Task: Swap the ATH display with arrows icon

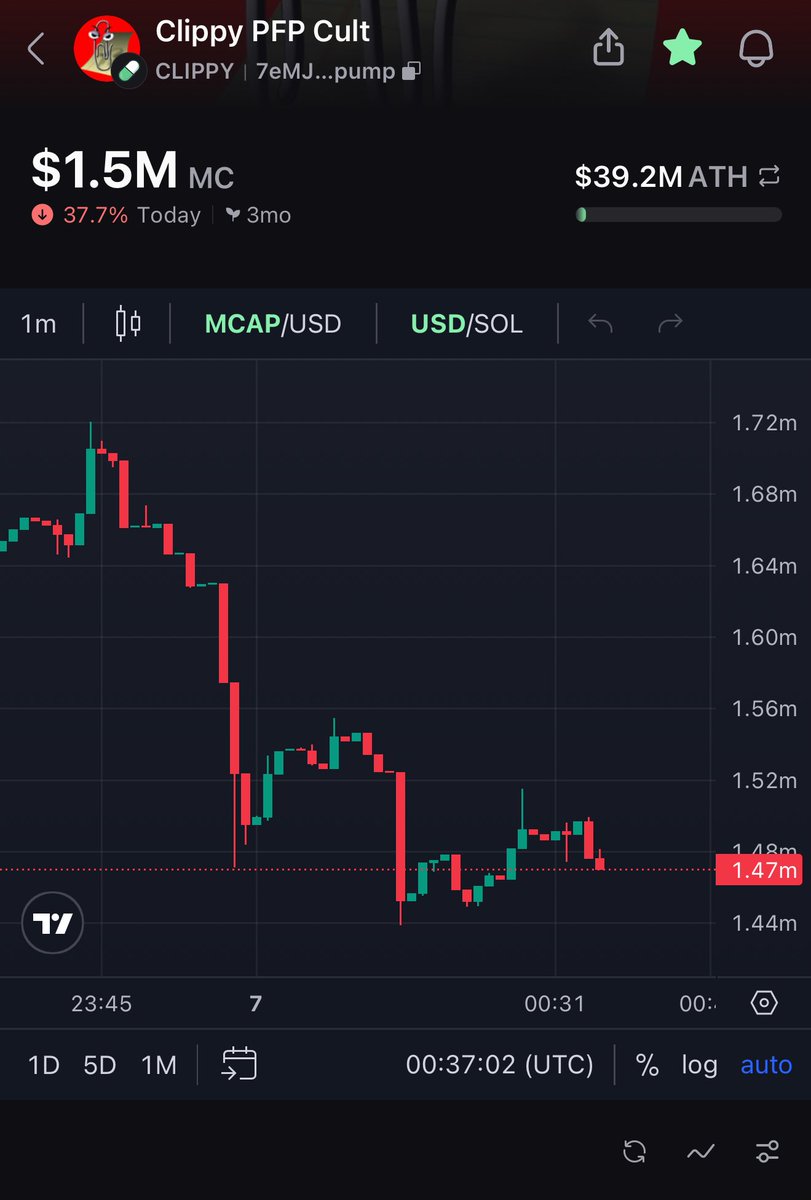Action: [x=768, y=177]
